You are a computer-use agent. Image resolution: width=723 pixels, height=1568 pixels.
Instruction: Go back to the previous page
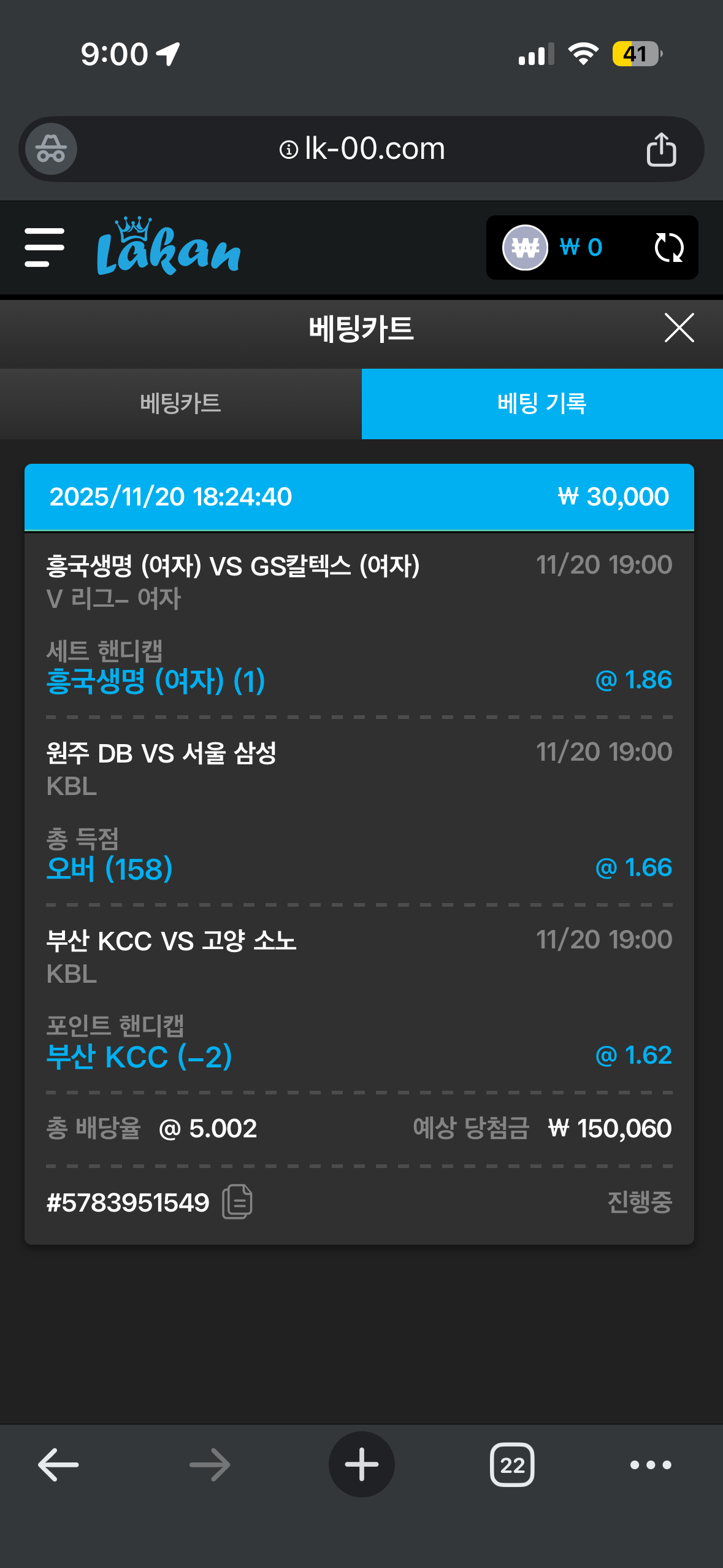click(58, 1464)
